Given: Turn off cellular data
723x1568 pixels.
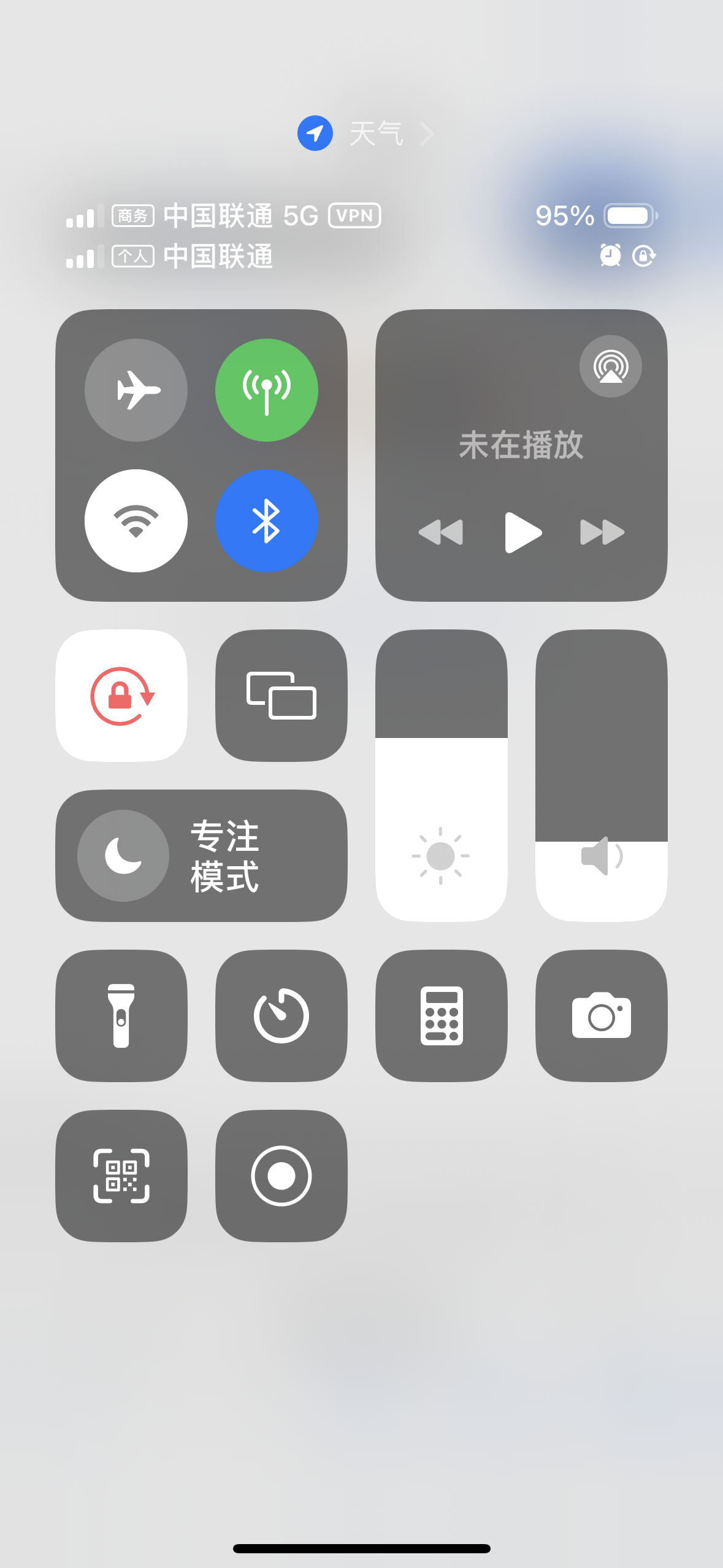Looking at the screenshot, I should pos(267,390).
